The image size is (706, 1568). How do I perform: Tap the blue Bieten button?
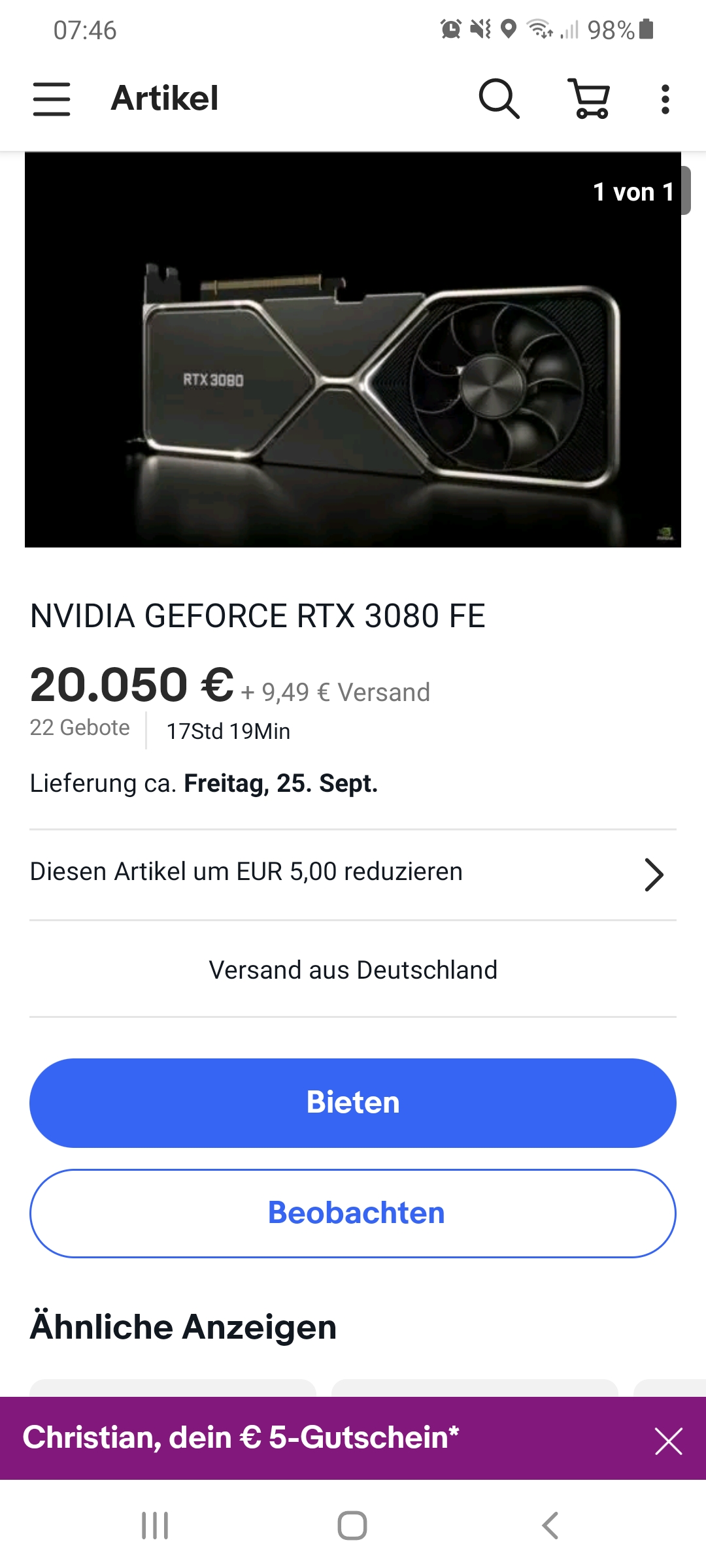353,1103
